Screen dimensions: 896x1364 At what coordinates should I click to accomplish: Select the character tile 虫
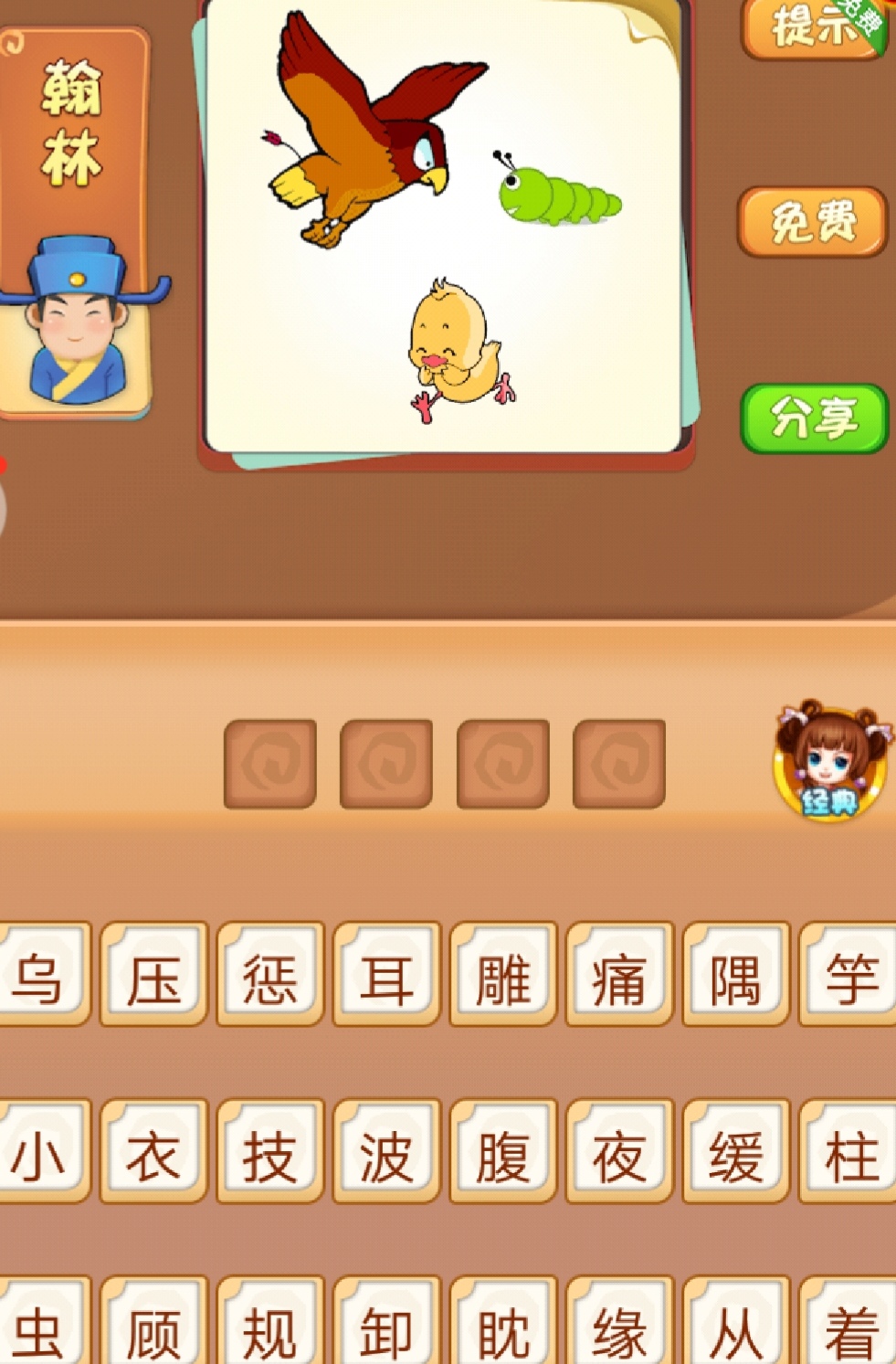[41, 1329]
